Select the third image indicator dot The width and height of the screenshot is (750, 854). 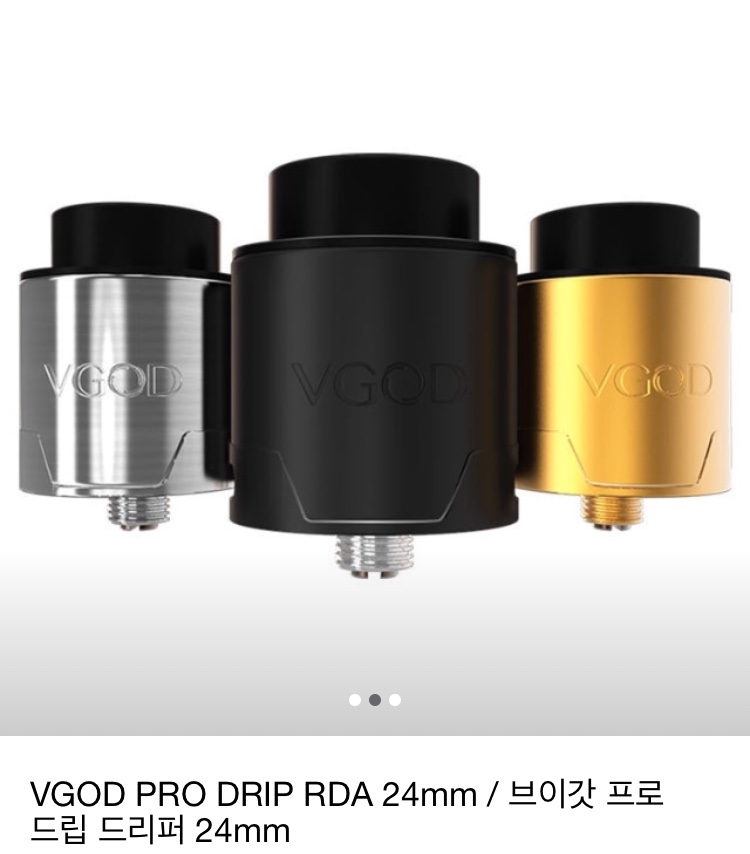395,700
